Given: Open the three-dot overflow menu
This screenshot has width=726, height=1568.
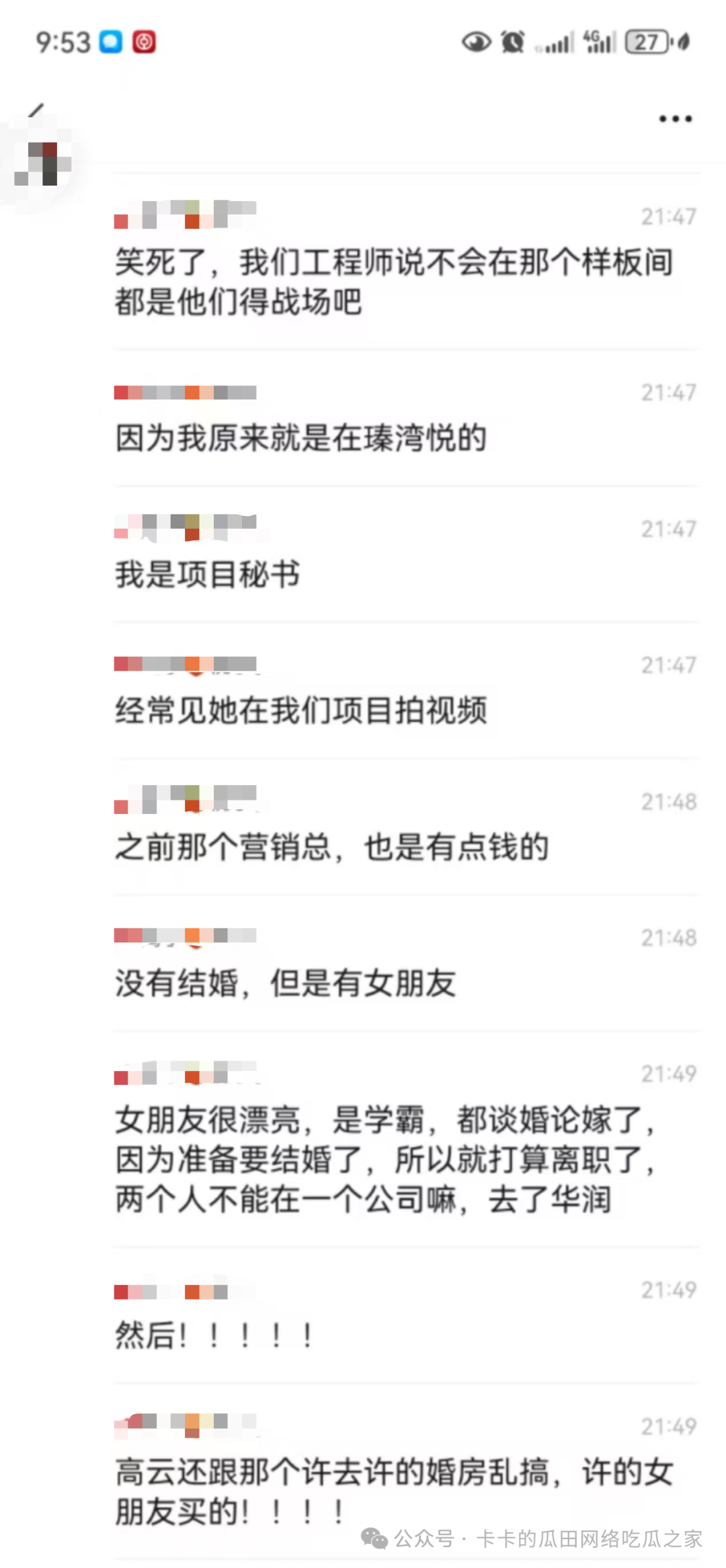Looking at the screenshot, I should pyautogui.click(x=675, y=119).
